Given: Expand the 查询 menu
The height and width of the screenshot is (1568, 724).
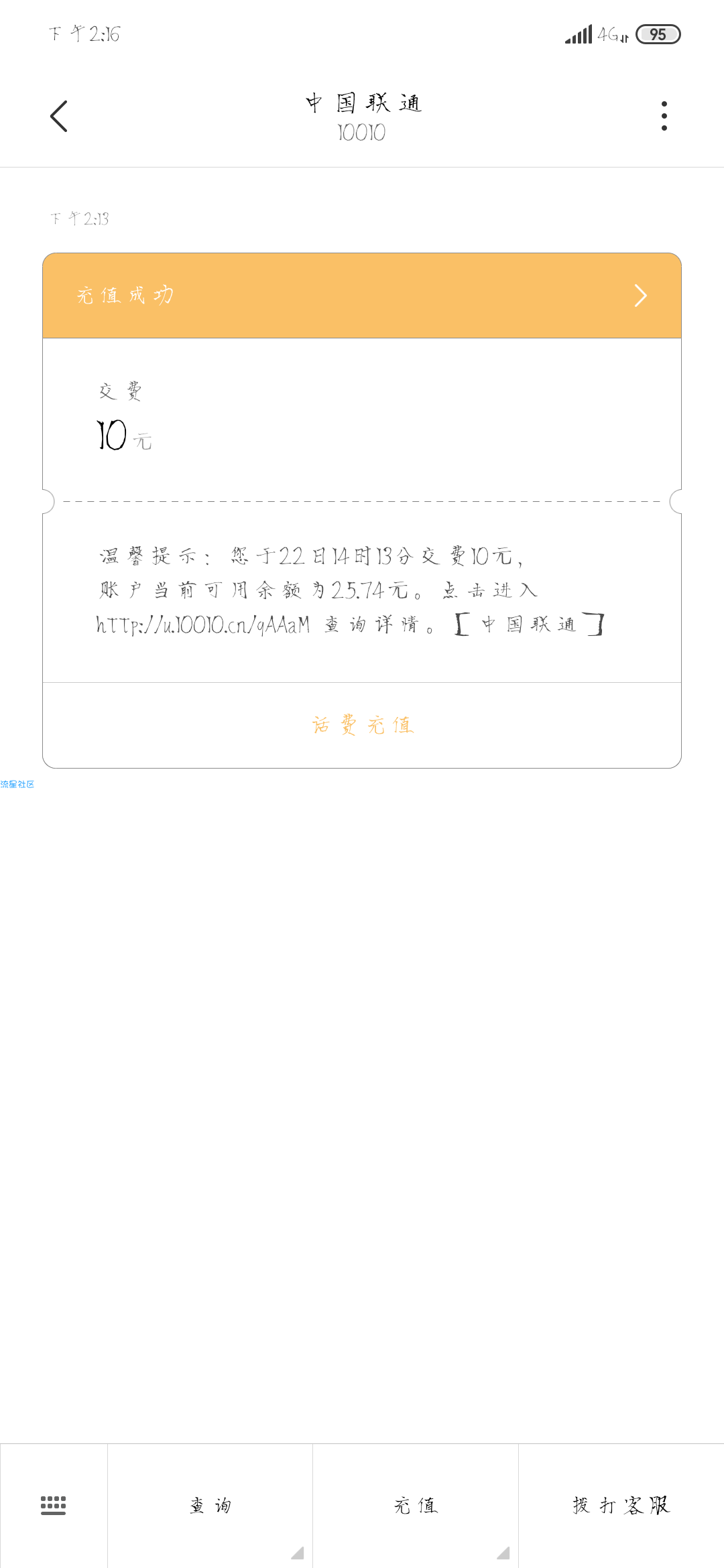Looking at the screenshot, I should click(210, 1505).
